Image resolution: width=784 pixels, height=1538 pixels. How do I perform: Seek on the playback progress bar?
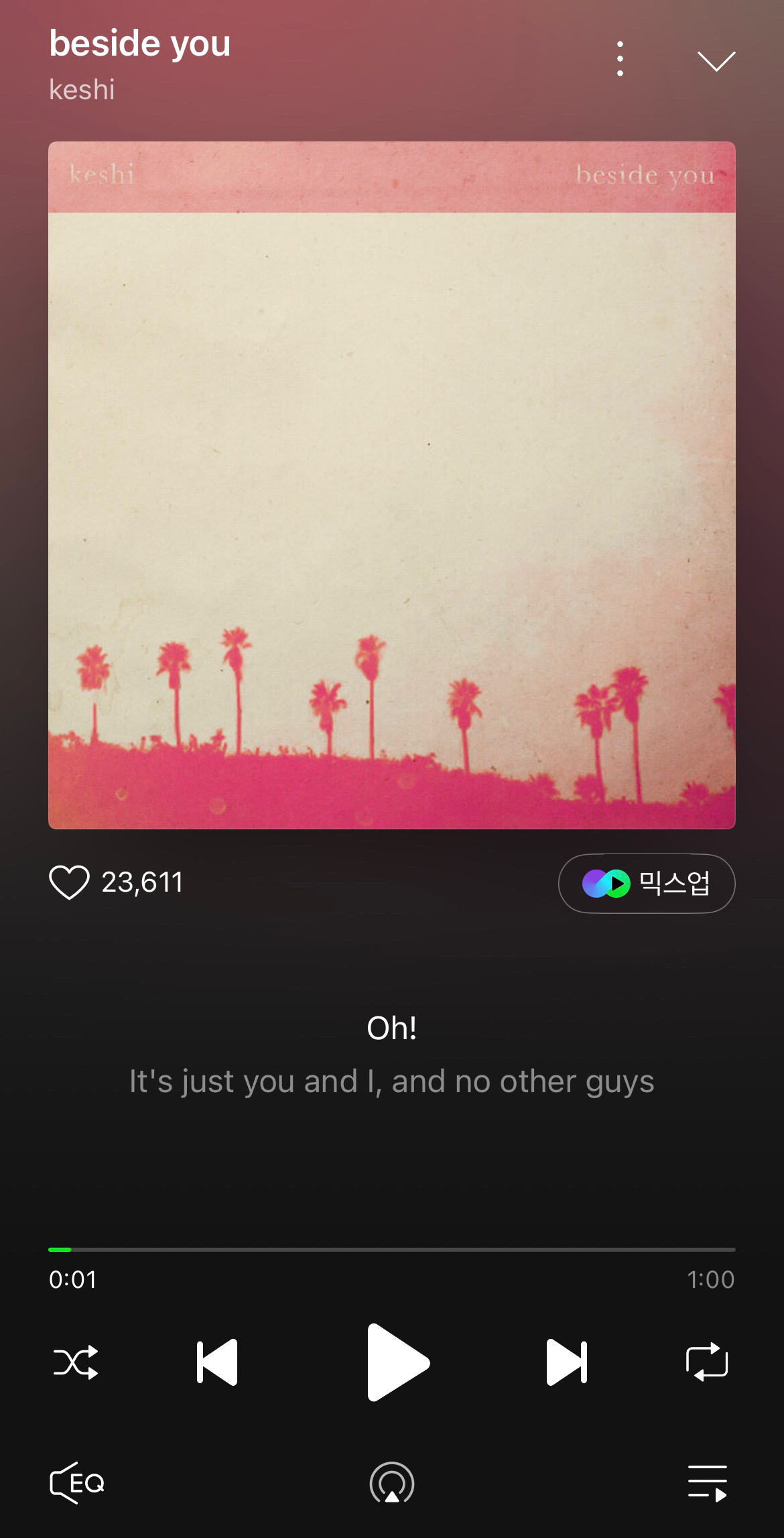coord(392,1250)
